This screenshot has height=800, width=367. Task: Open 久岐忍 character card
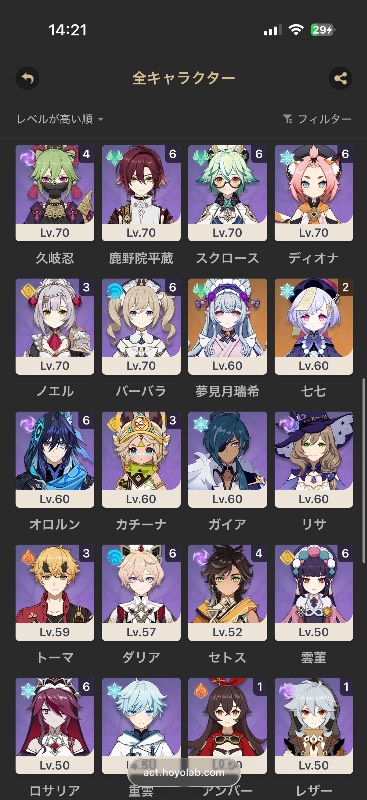pyautogui.click(x=55, y=193)
